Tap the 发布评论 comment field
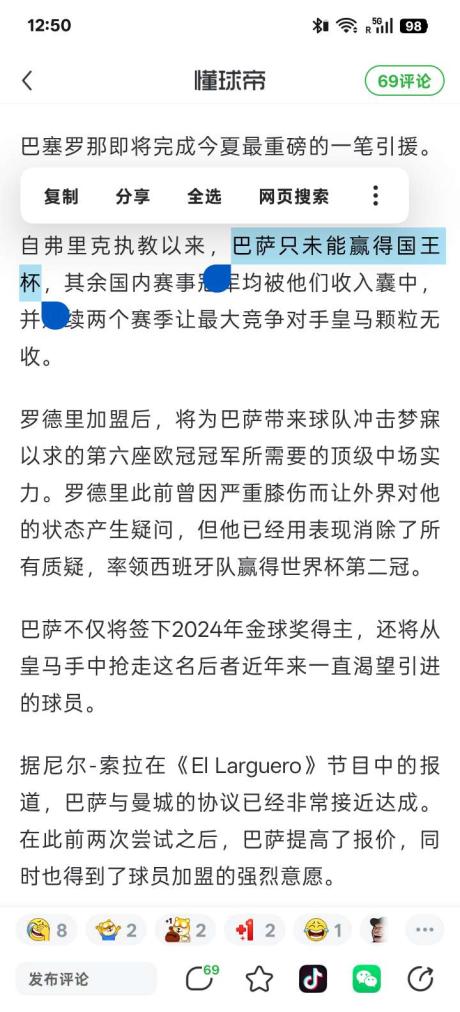 [x=86, y=979]
